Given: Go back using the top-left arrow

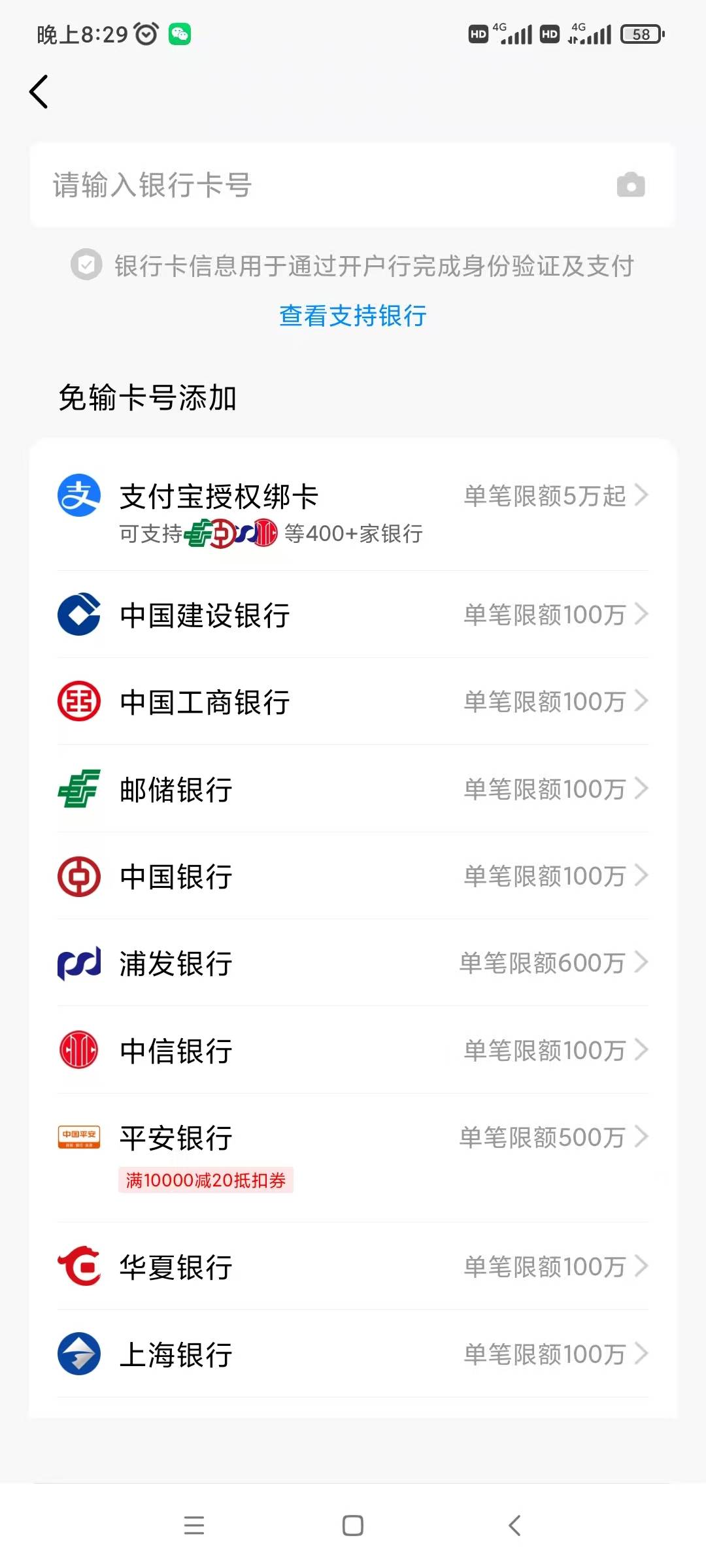Looking at the screenshot, I should (39, 91).
